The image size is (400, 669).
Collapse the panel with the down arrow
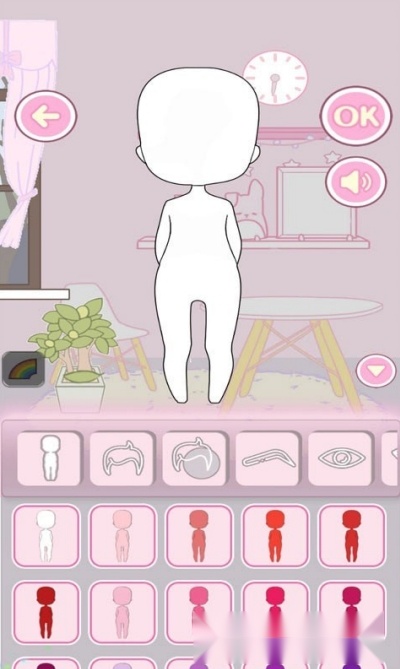pos(376,371)
